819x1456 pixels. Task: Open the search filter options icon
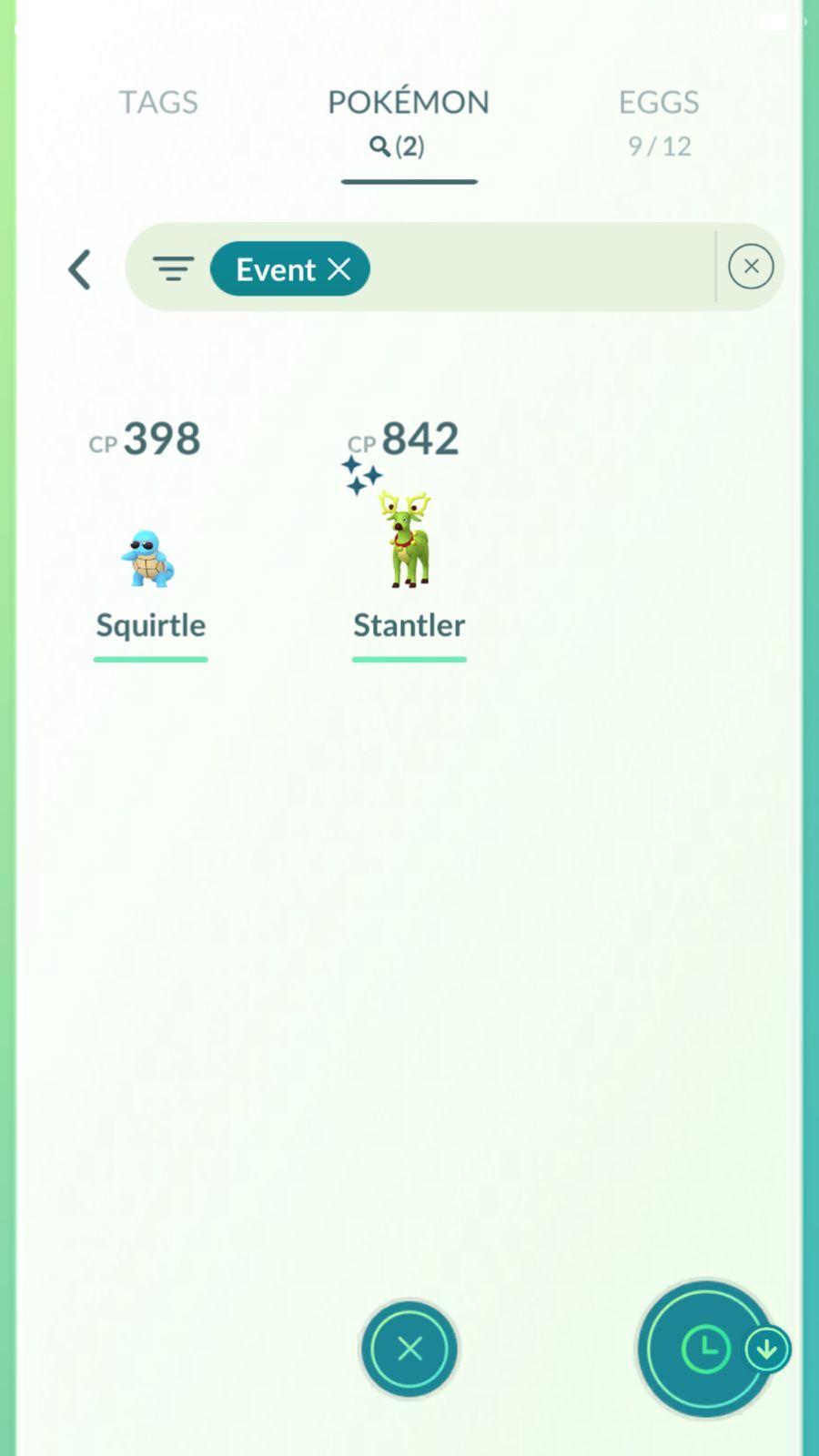click(173, 268)
